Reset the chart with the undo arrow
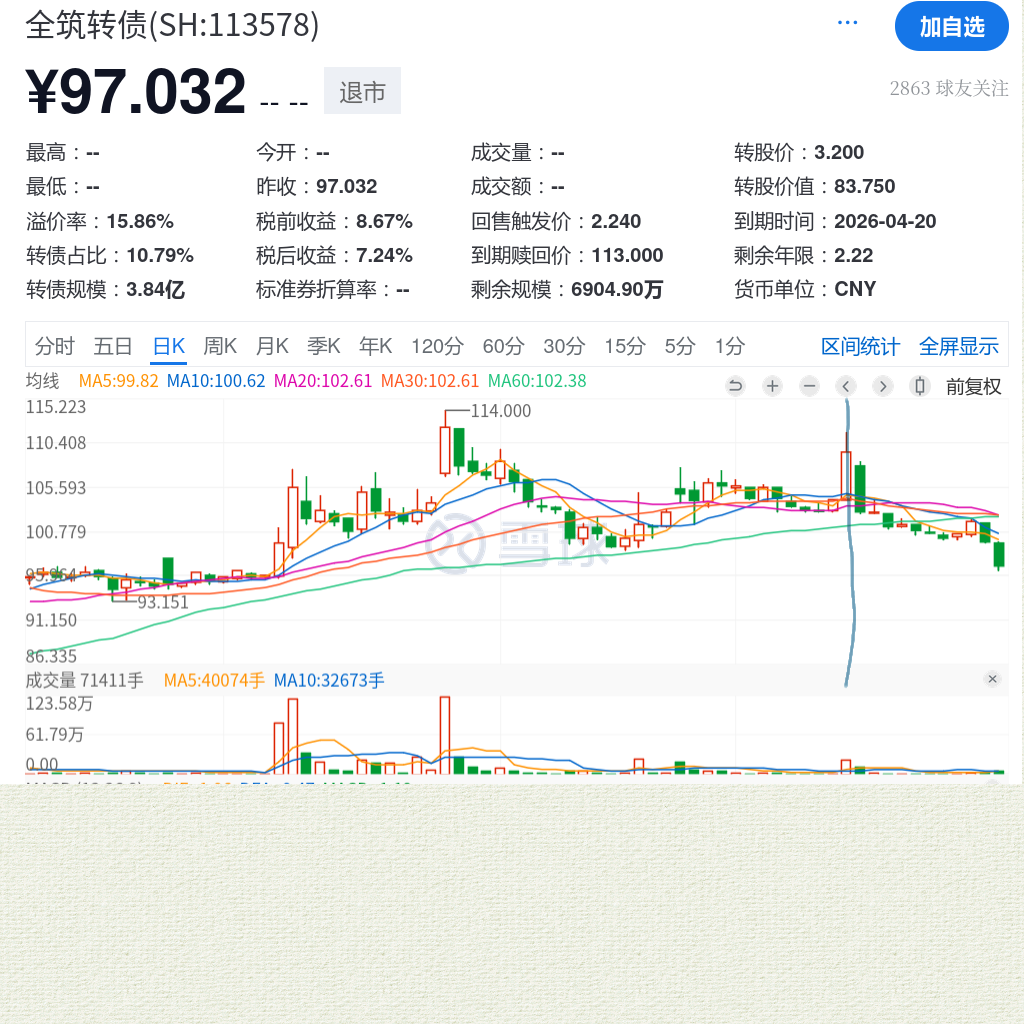Screen dimensions: 1024x1024 click(735, 386)
